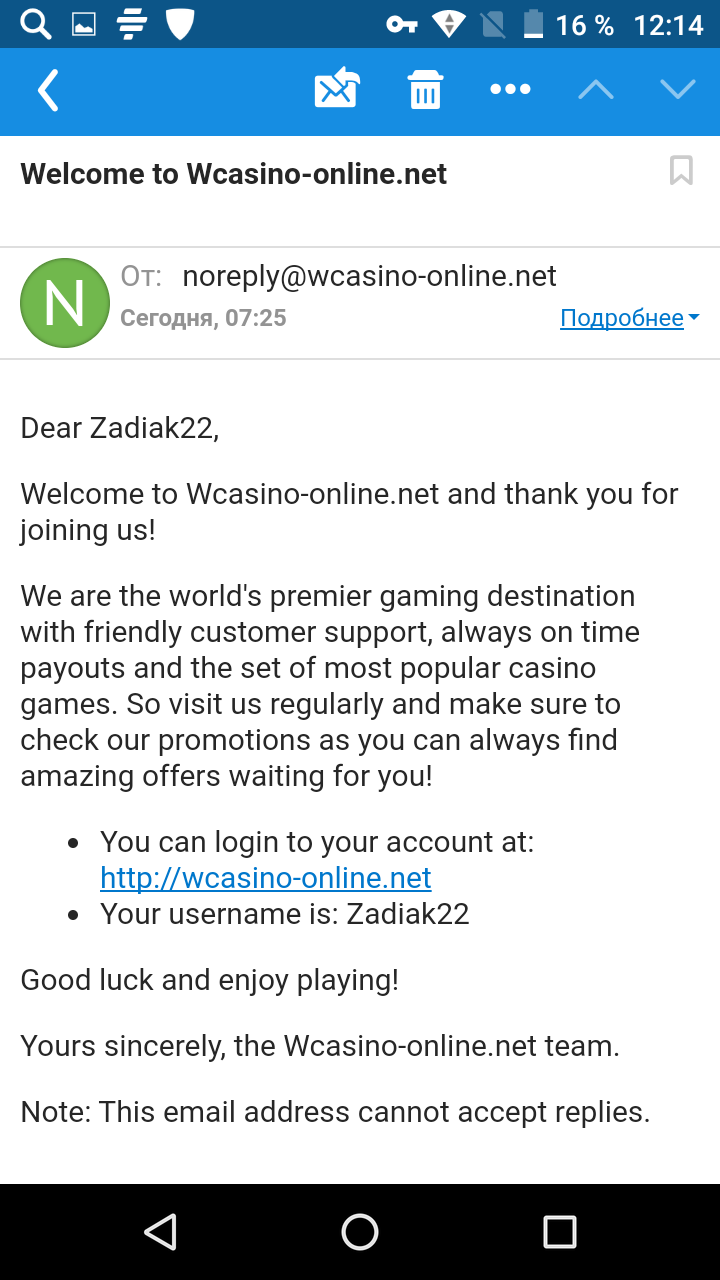Tap the system home button
The image size is (720, 1280).
[x=360, y=1232]
